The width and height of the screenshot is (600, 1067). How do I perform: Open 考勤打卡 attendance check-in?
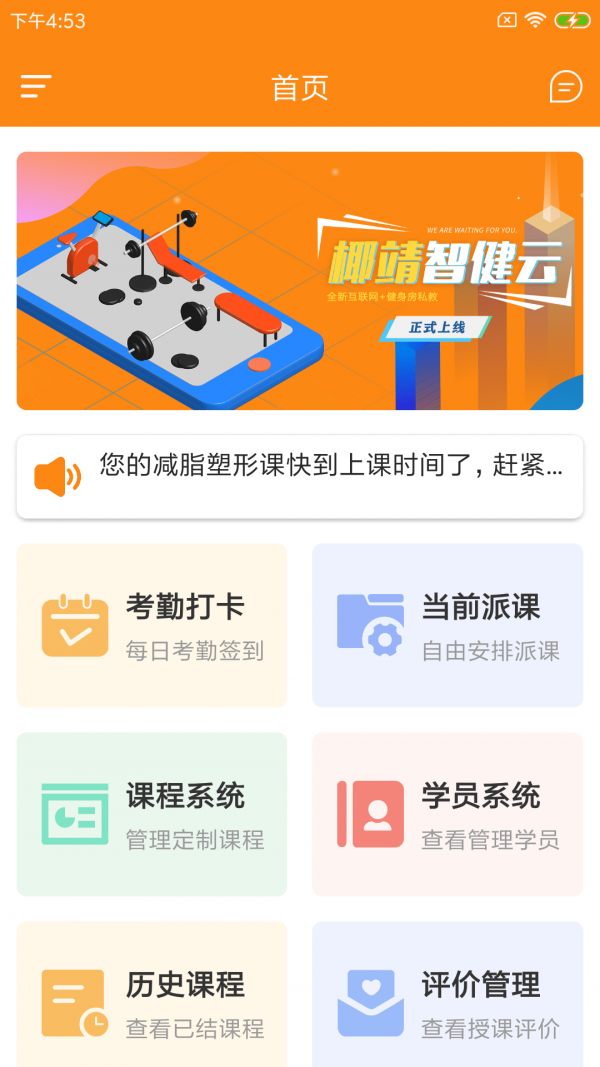coord(152,626)
